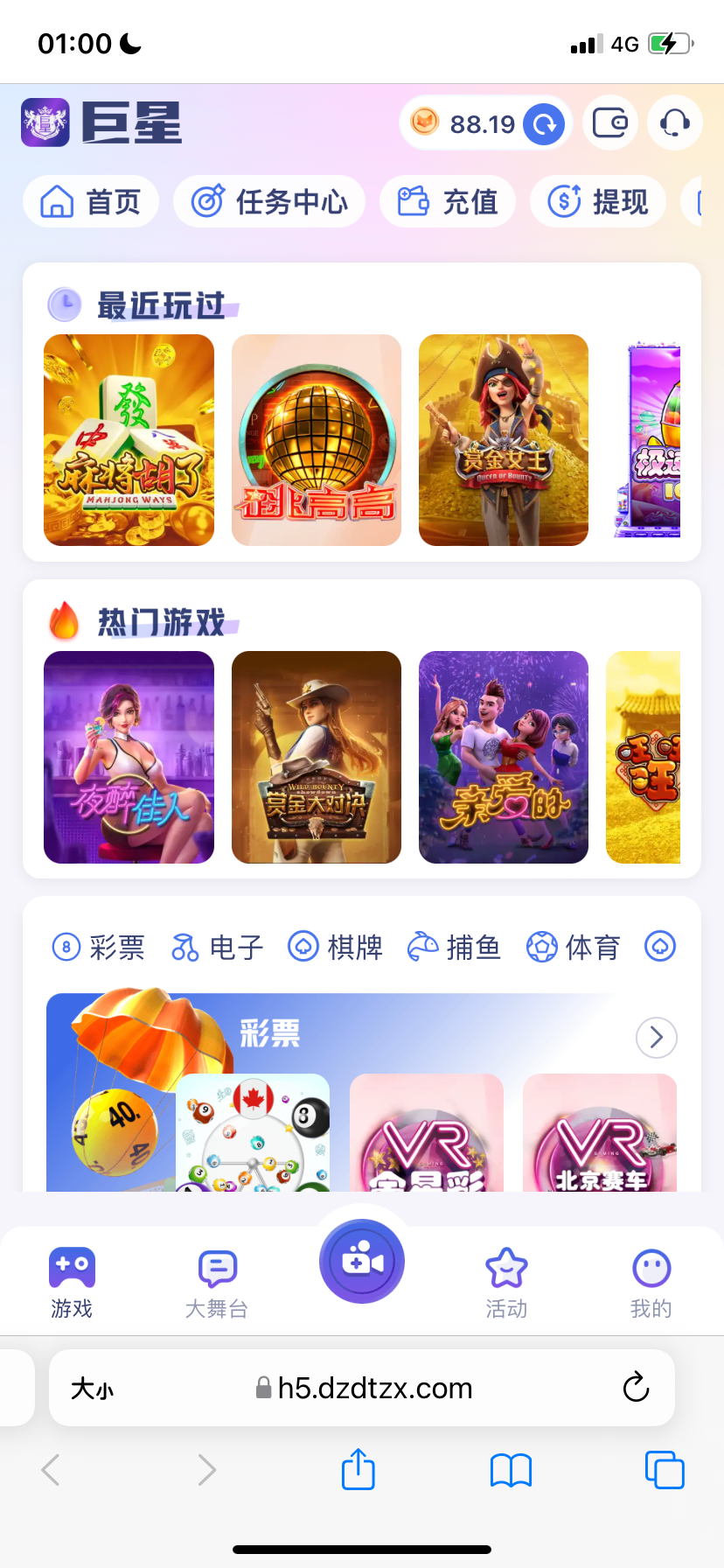Open the wallet icon
The height and width of the screenshot is (1568, 724).
point(609,123)
